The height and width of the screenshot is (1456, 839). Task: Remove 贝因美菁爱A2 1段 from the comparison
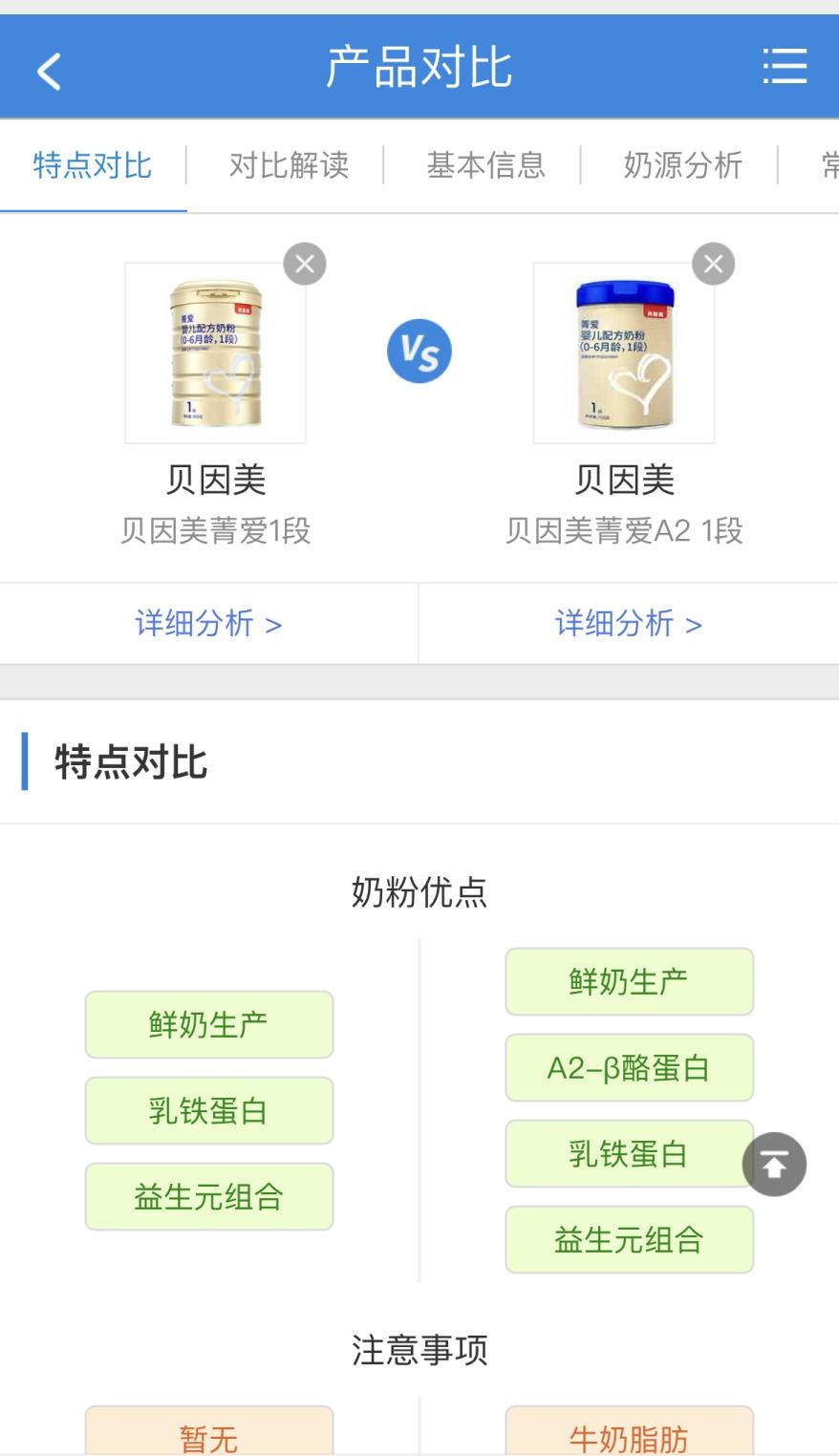713,265
